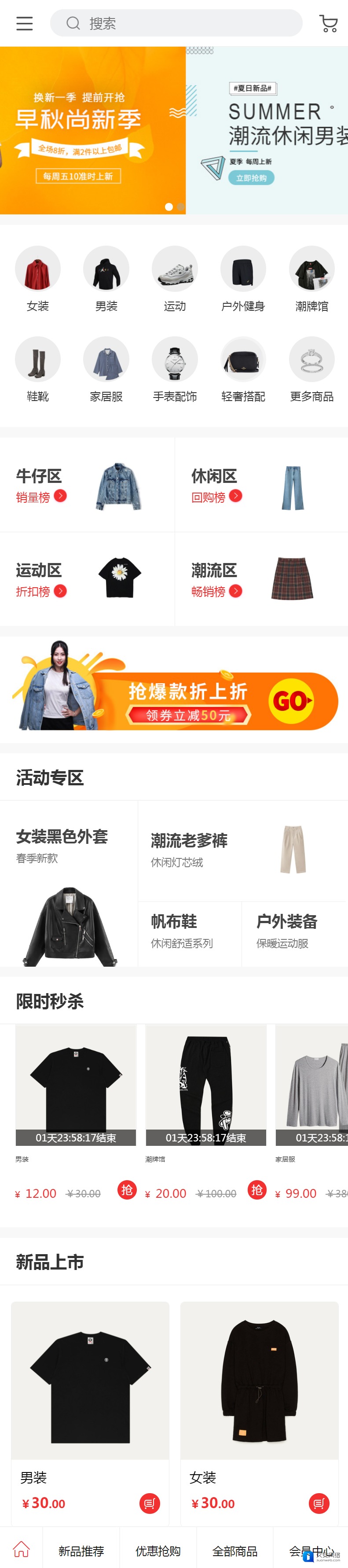This screenshot has height=1568, width=348.
Task: Grab the ¥20.00 潮牌馆 flash deal
Action: pos(257,1189)
